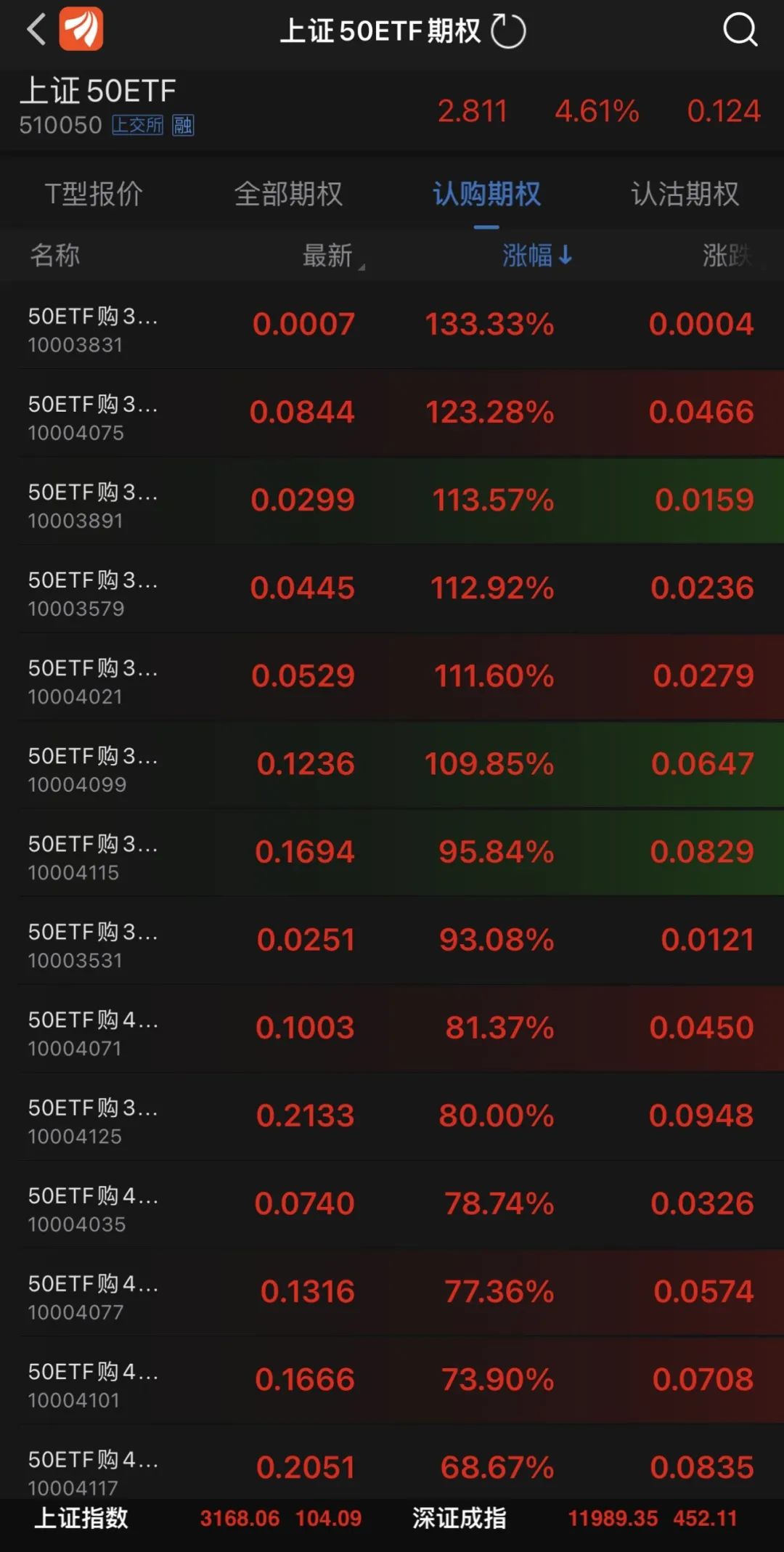Switch to the T型报价 tab
784x1552 pixels.
(94, 194)
